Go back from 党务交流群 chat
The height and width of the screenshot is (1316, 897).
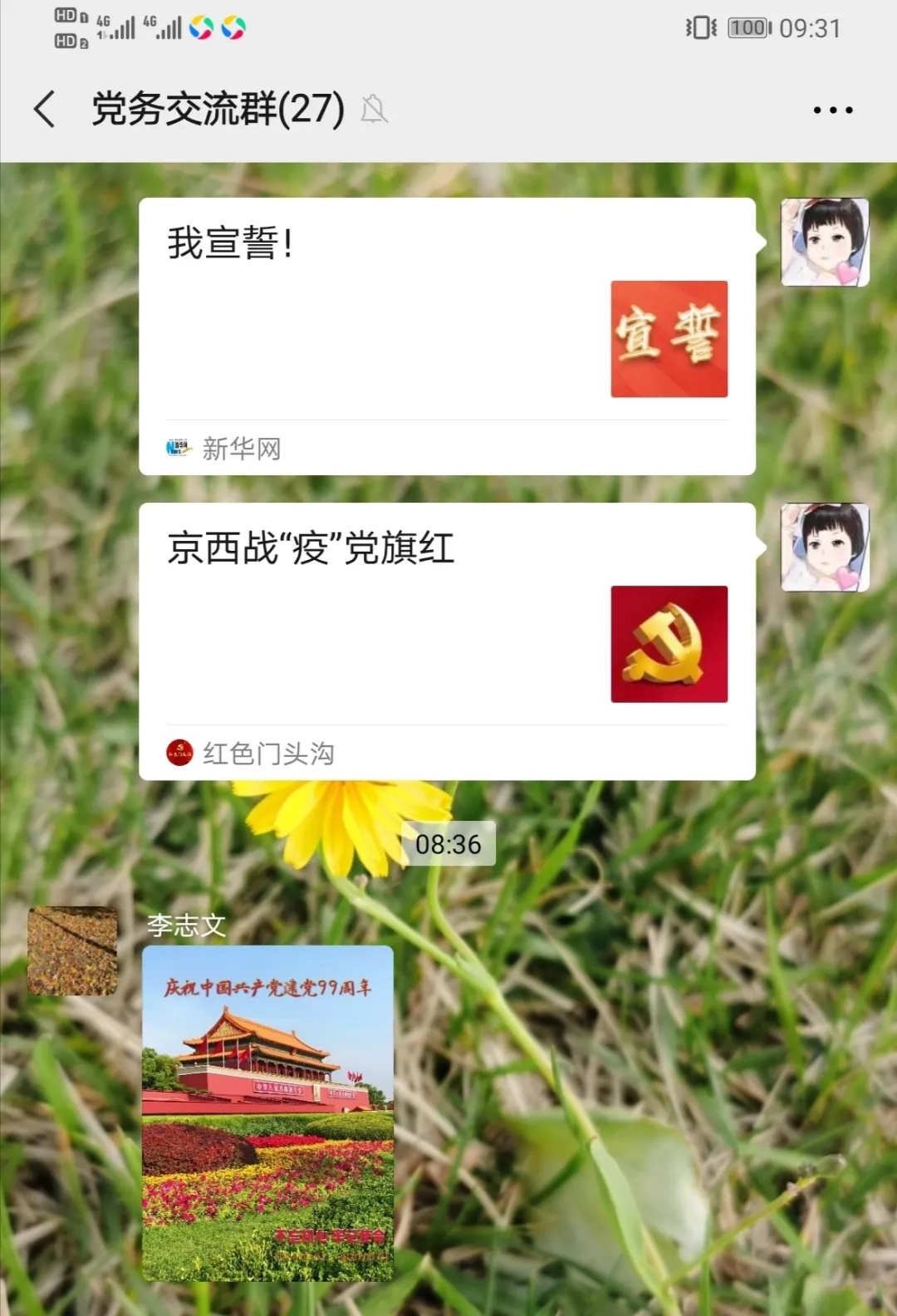[x=45, y=110]
